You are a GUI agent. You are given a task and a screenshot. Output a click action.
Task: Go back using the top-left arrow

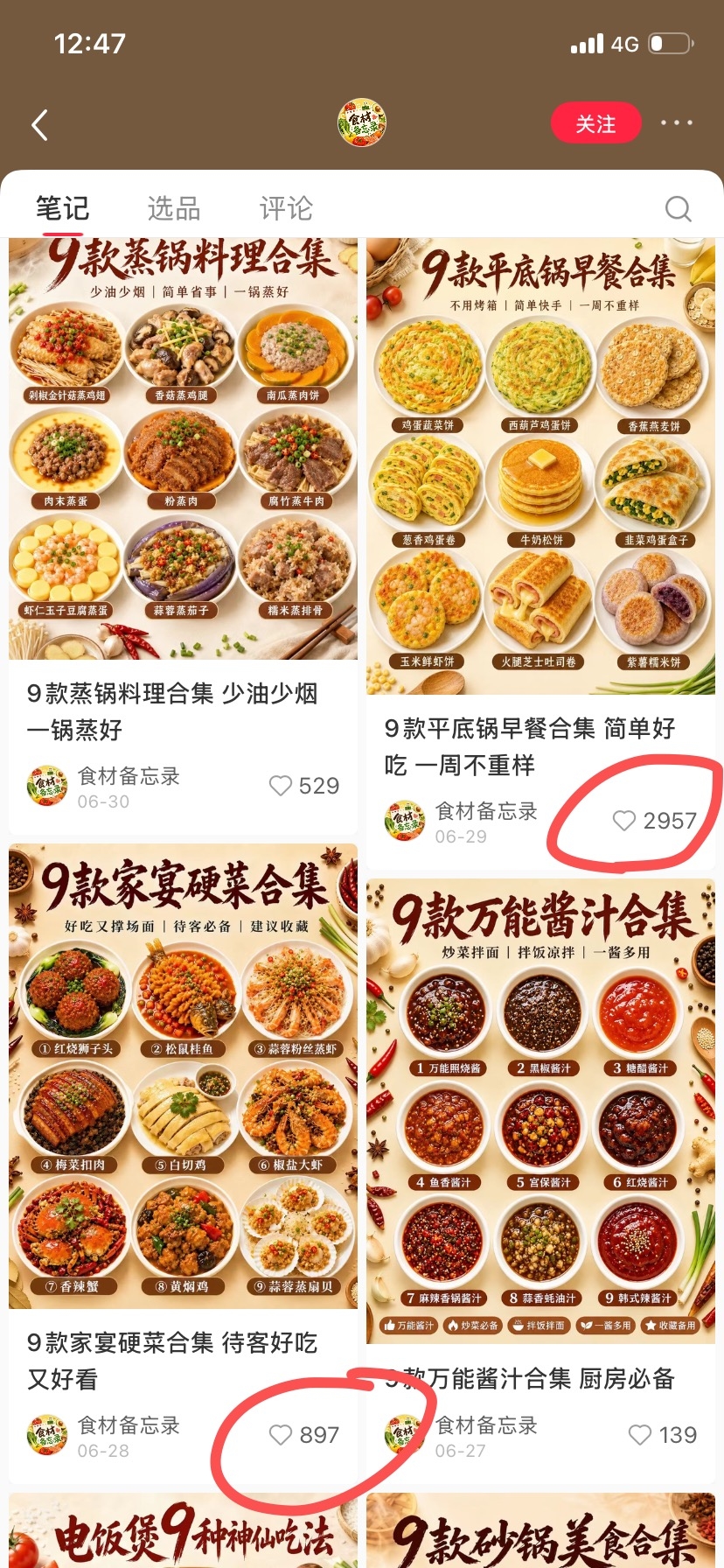tap(39, 125)
